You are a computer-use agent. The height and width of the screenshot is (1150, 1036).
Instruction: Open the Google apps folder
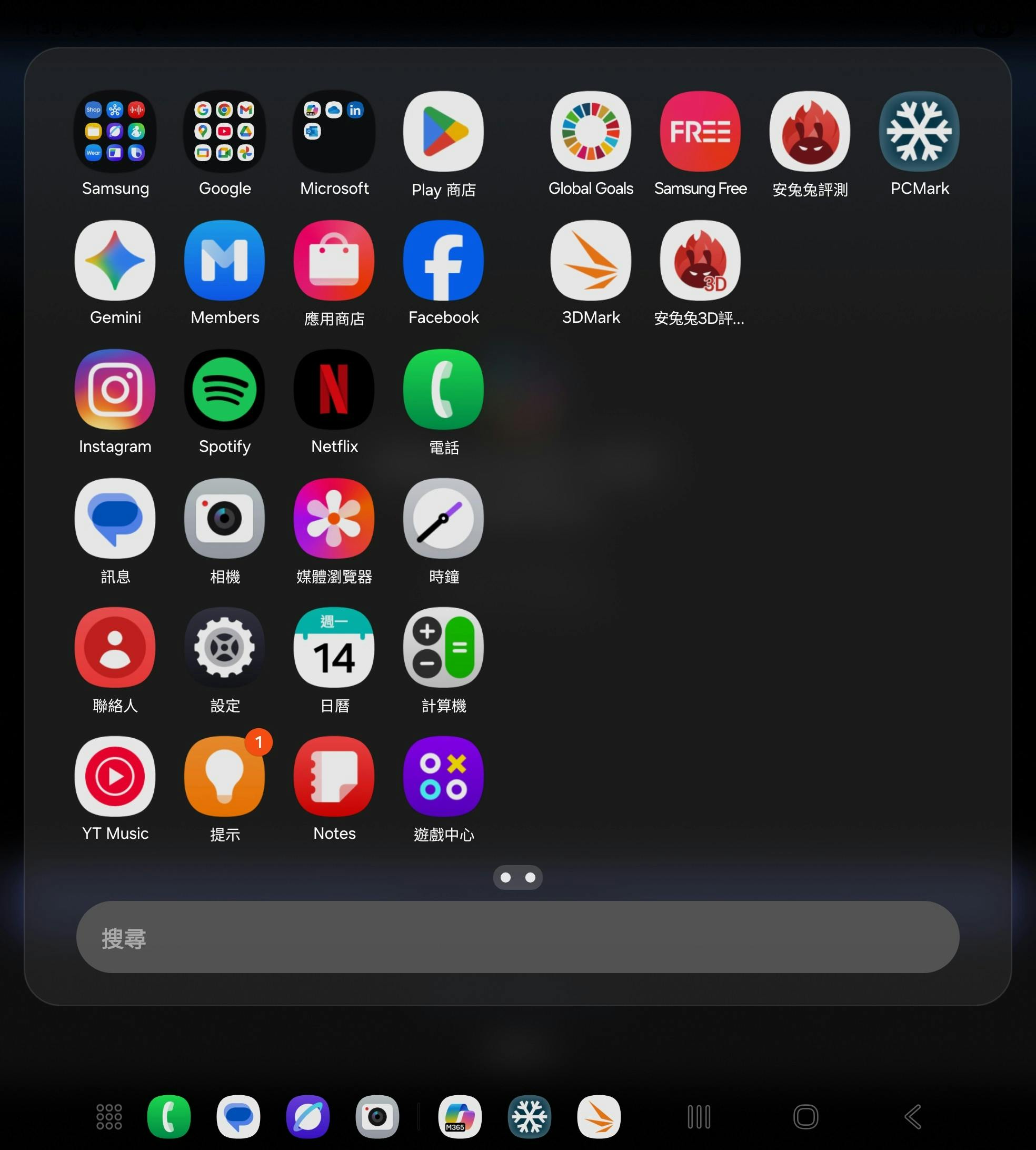pyautogui.click(x=224, y=132)
